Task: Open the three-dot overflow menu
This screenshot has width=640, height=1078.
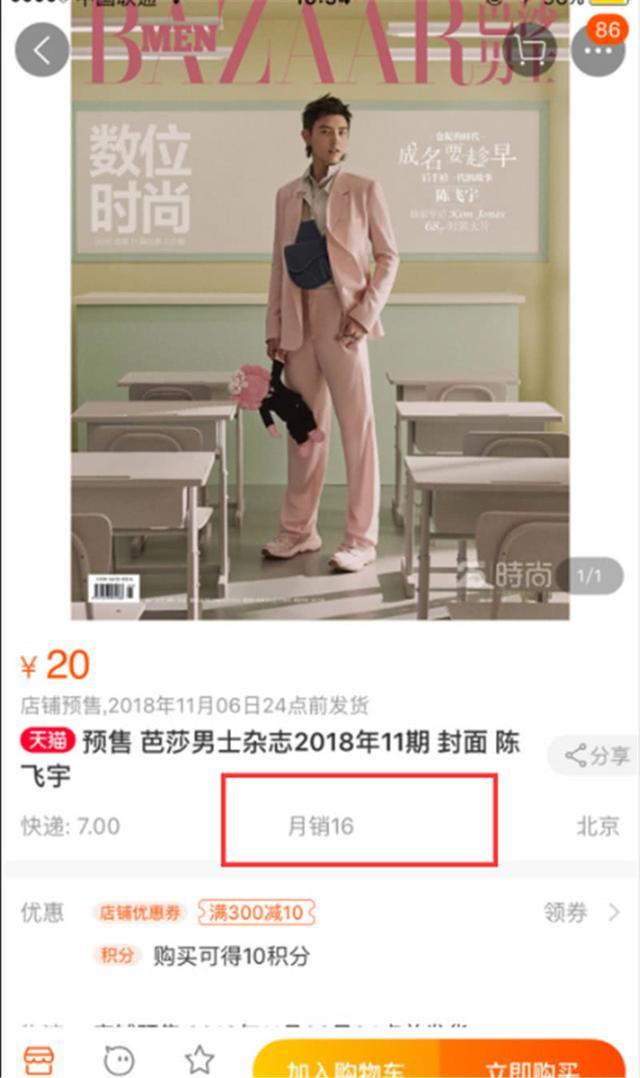Action: [598, 50]
